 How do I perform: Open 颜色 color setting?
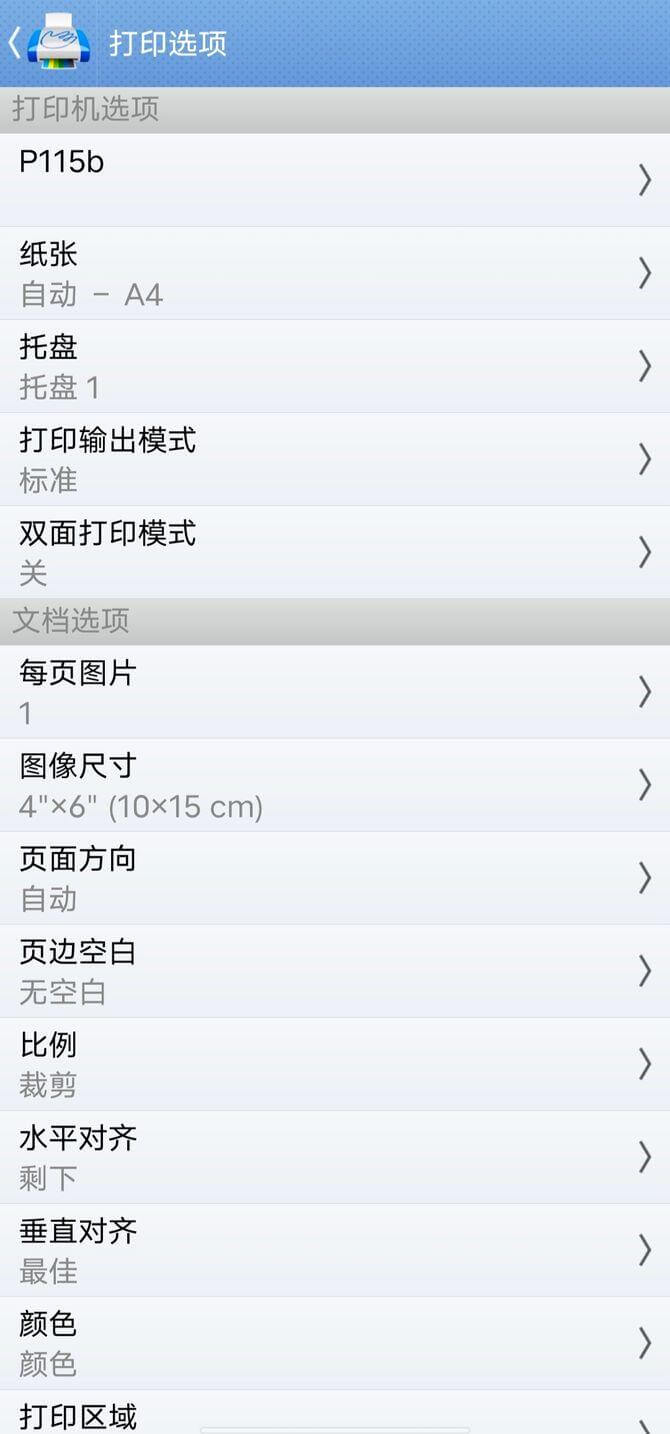point(335,1343)
